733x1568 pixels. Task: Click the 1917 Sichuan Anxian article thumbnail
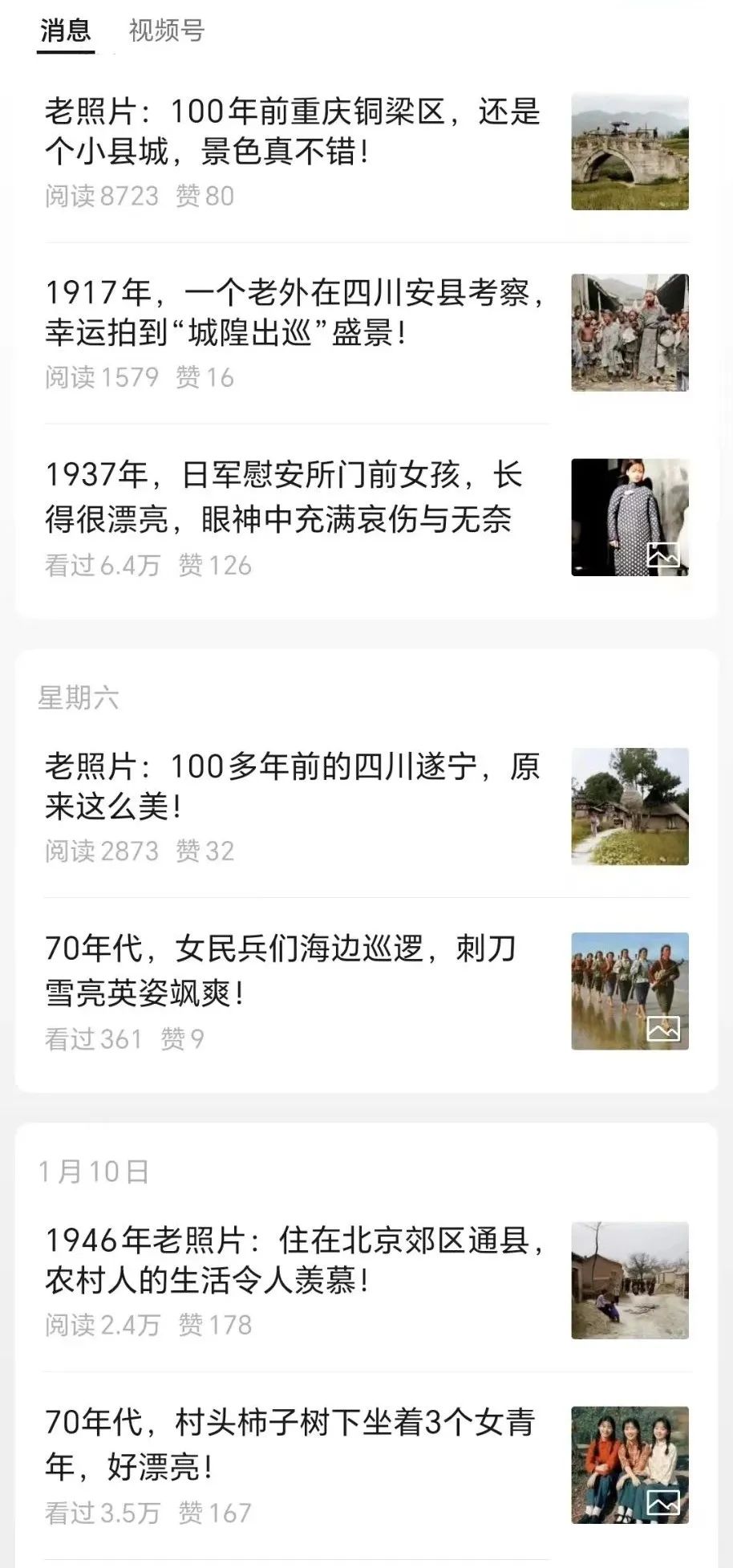click(x=630, y=332)
